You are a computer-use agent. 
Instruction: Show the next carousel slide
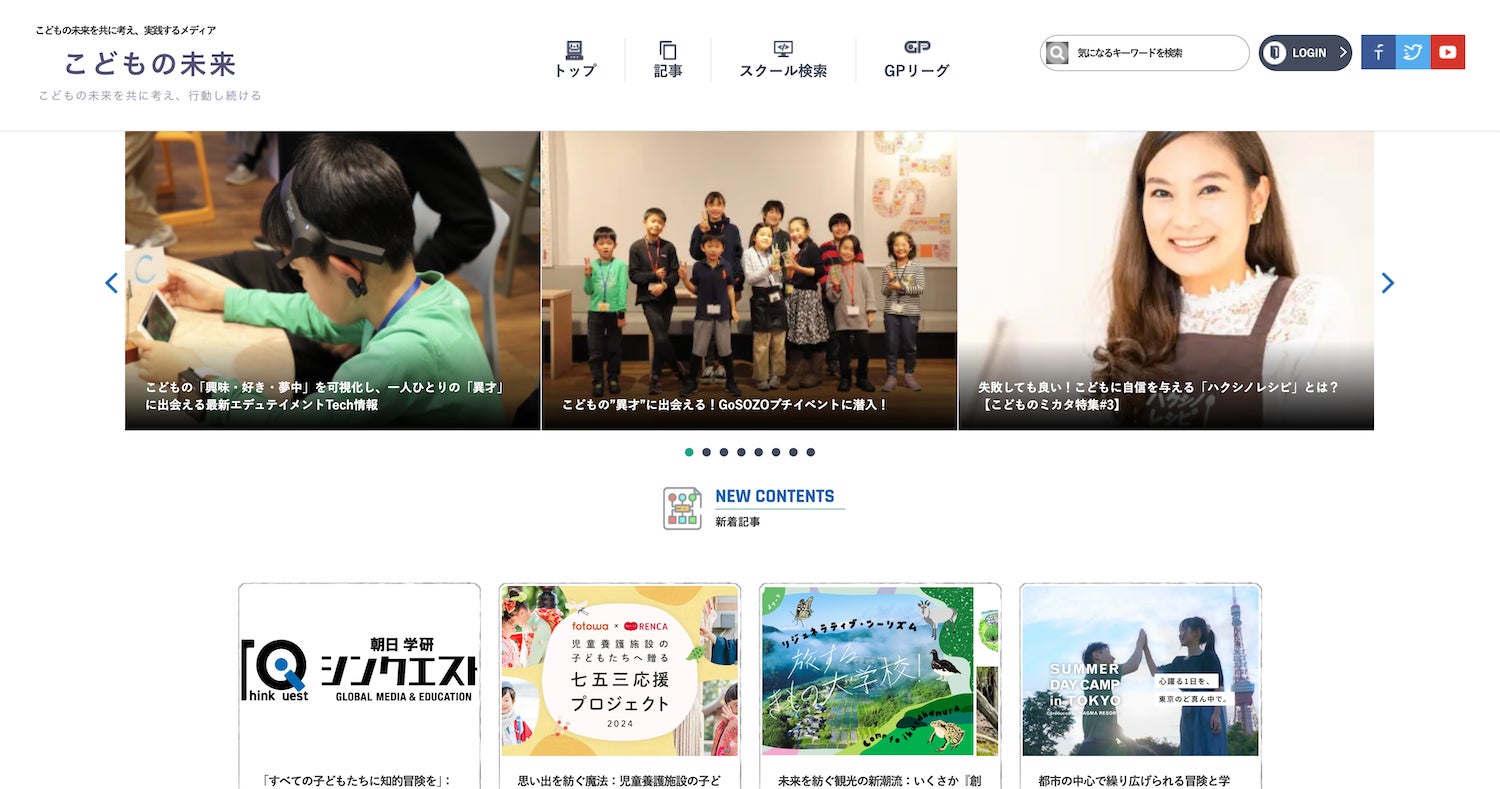[1387, 283]
